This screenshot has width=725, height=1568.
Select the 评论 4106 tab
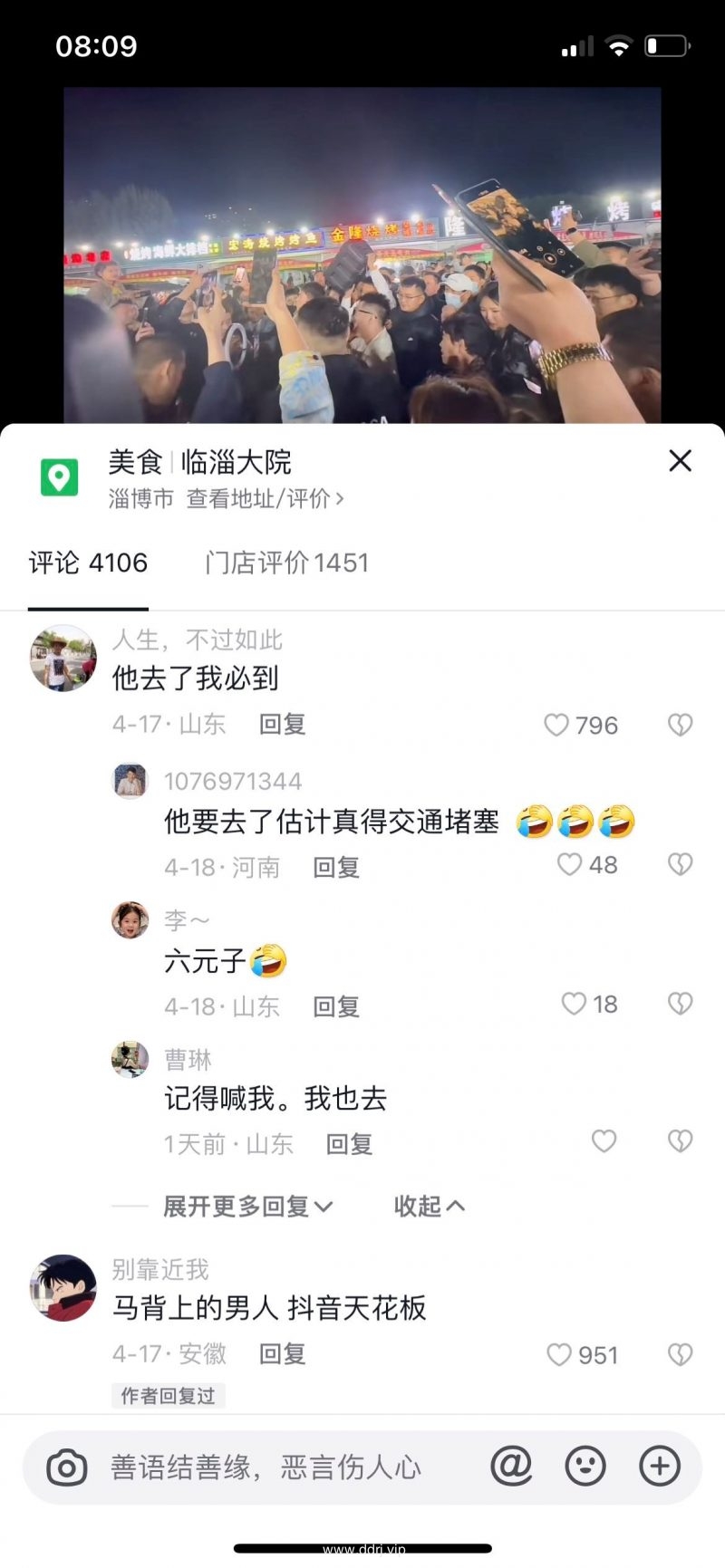(88, 563)
